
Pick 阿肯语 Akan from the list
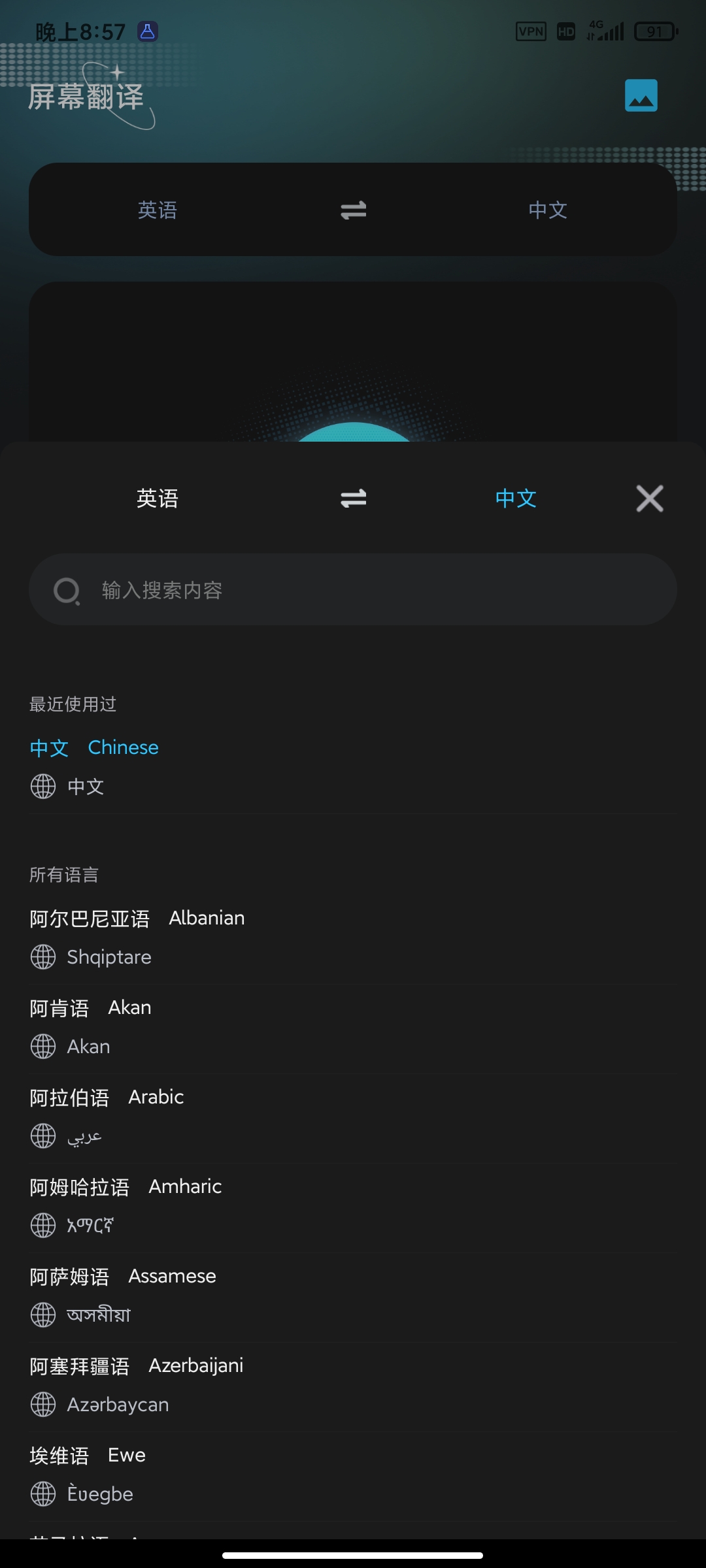(x=92, y=1026)
